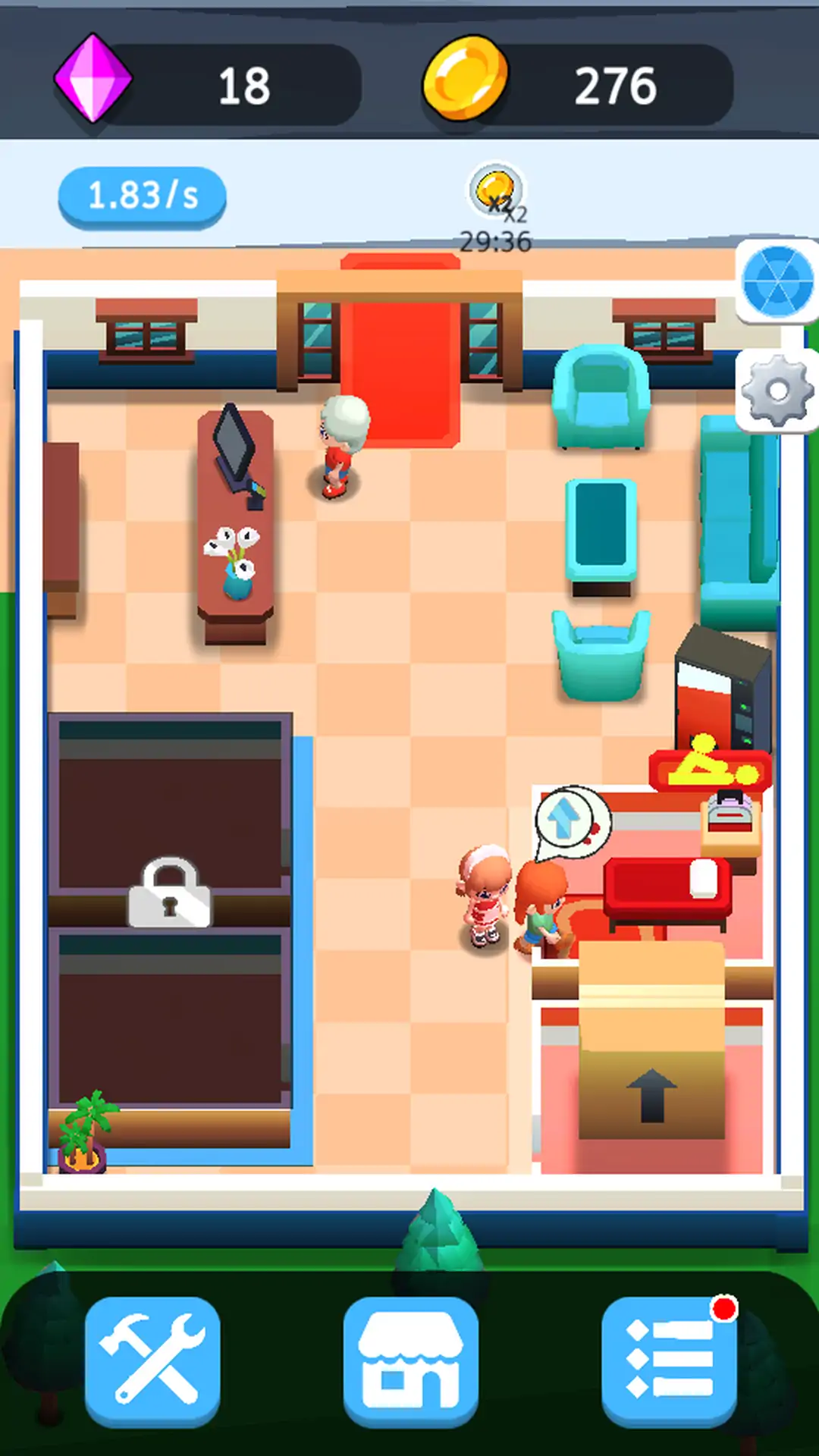Open the shop store button
The image size is (819, 1456).
click(410, 1361)
